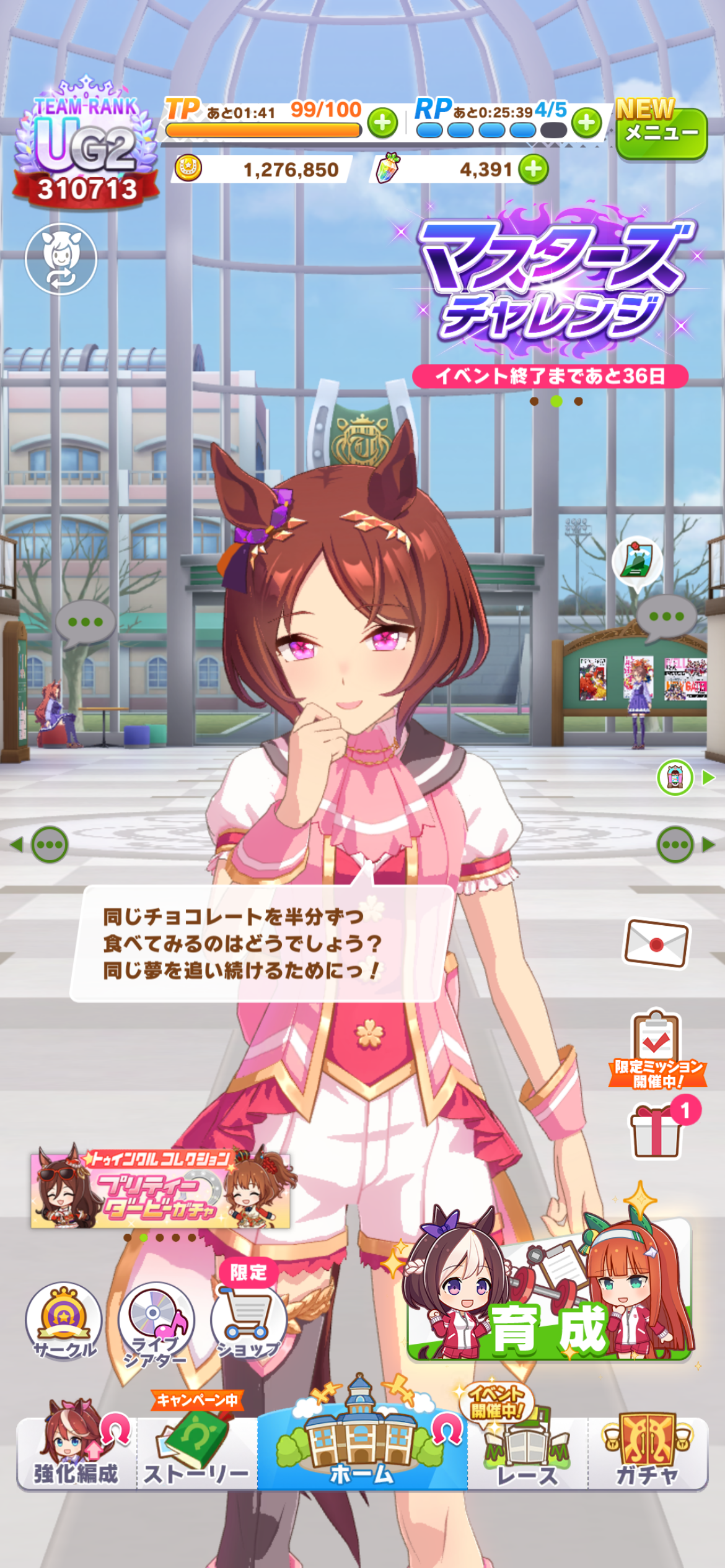
Task: Tap the ホーム tab
Action: click(x=362, y=1452)
